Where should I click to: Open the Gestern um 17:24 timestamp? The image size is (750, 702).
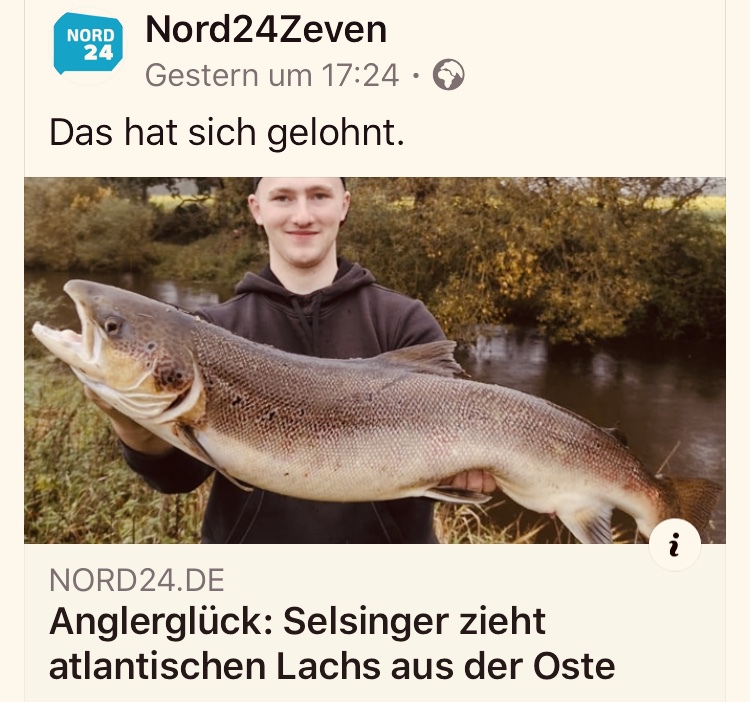click(x=272, y=75)
